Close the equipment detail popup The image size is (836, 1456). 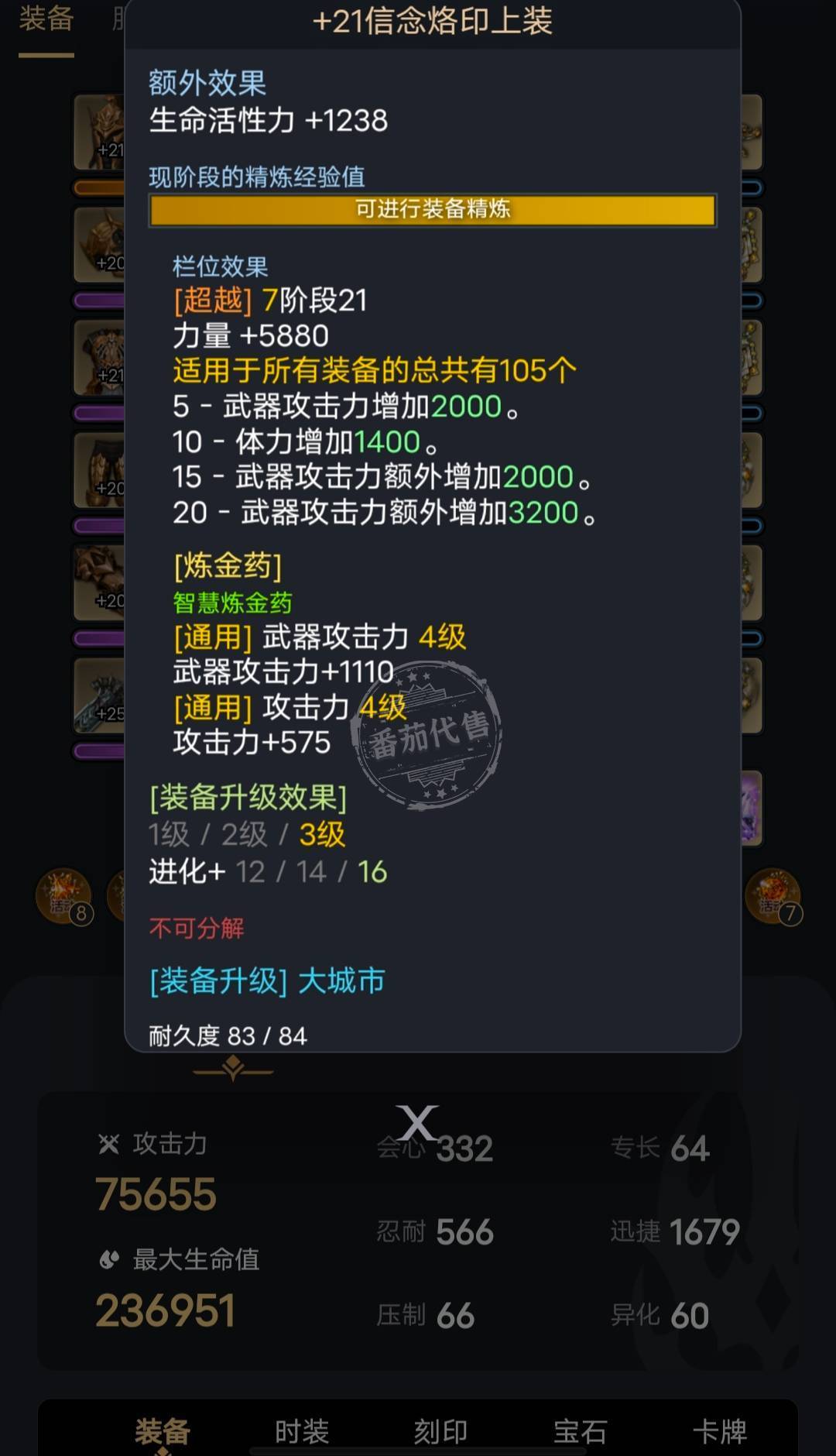[417, 1122]
